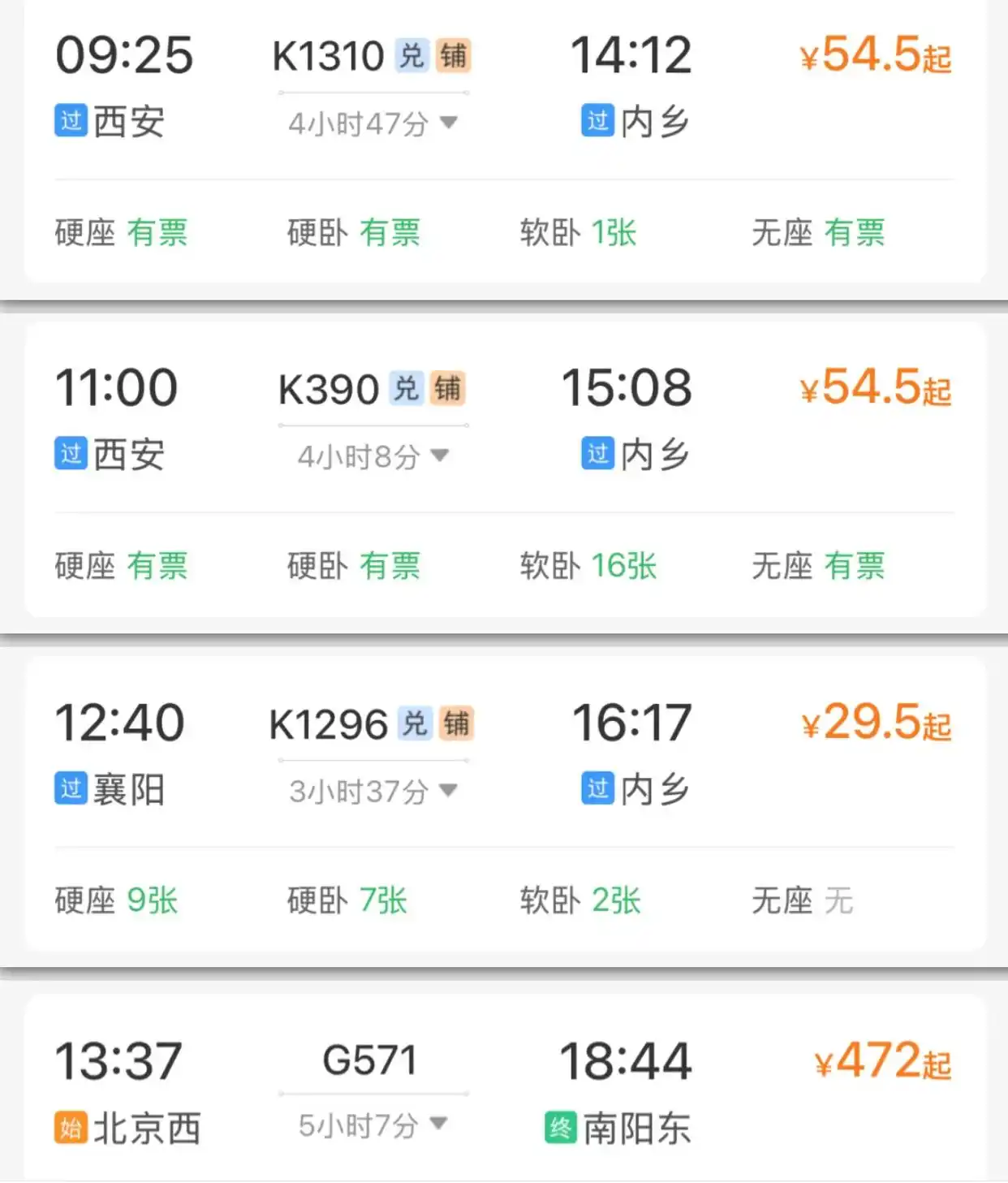Click the 铺 icon on the K1310 row
Viewport: 1008px width, 1183px height.
tap(454, 57)
